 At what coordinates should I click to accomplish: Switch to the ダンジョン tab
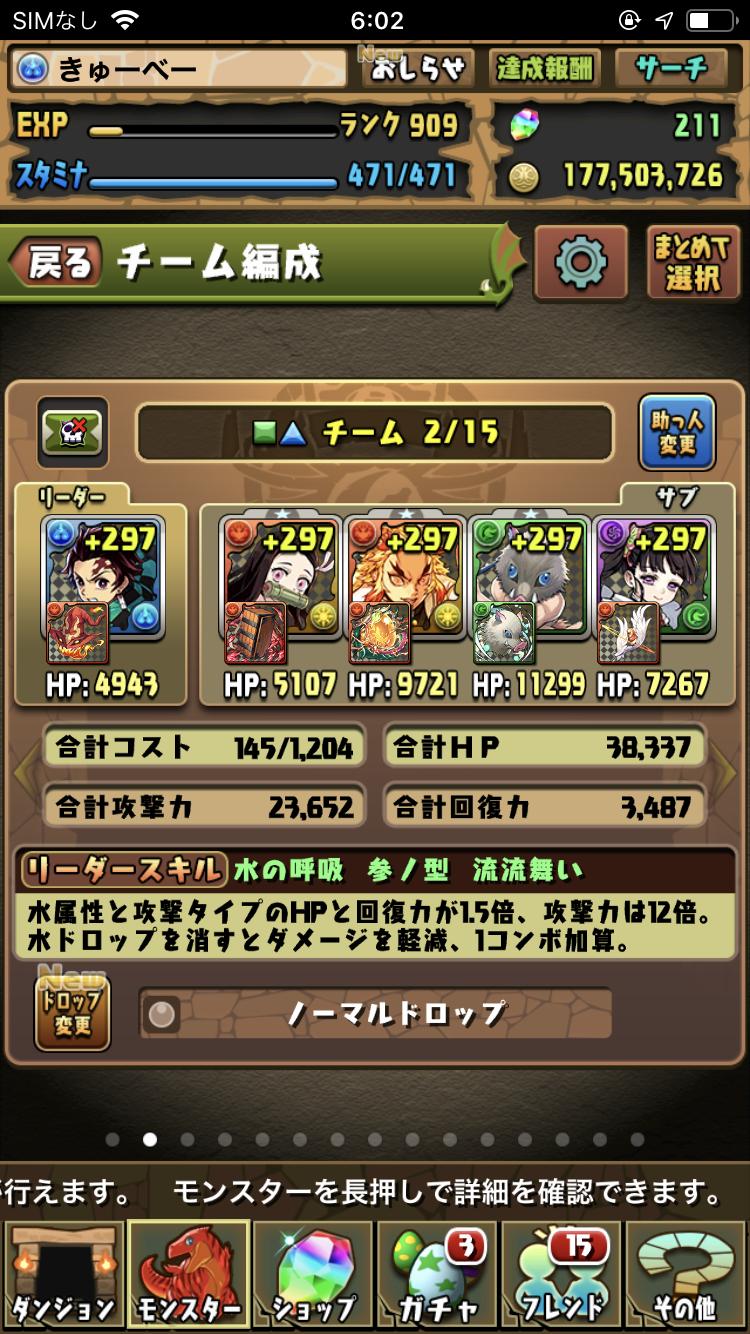pos(63,1274)
